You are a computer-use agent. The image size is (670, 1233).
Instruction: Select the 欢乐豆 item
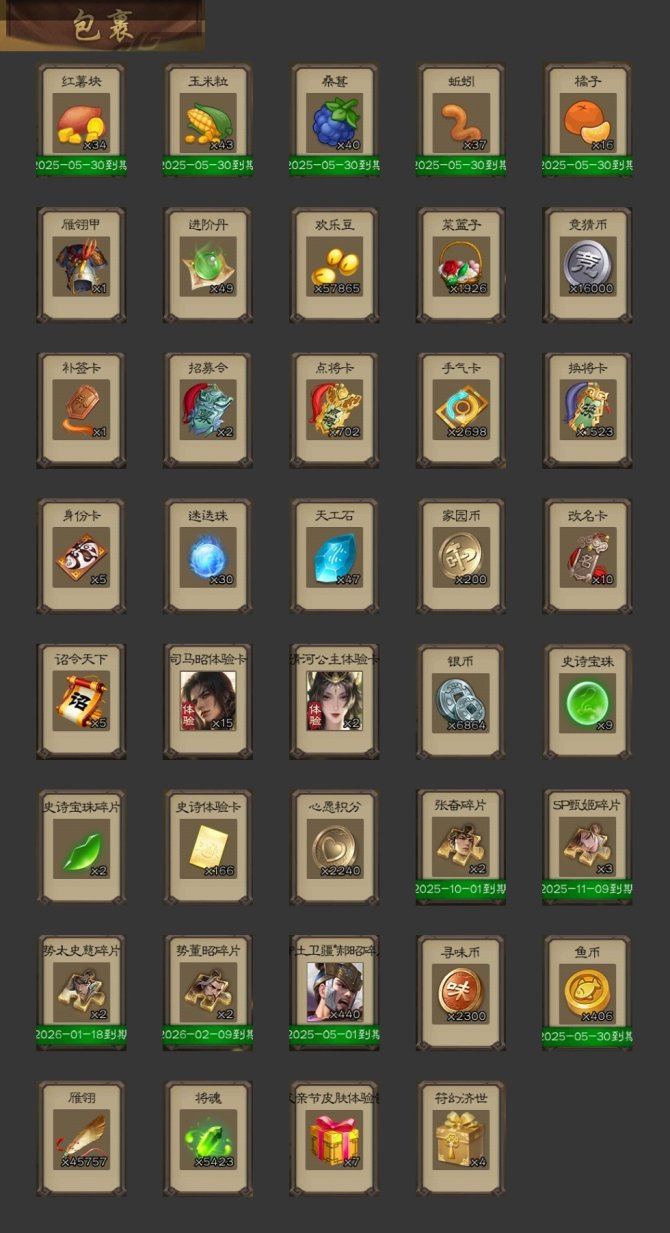[x=335, y=267]
